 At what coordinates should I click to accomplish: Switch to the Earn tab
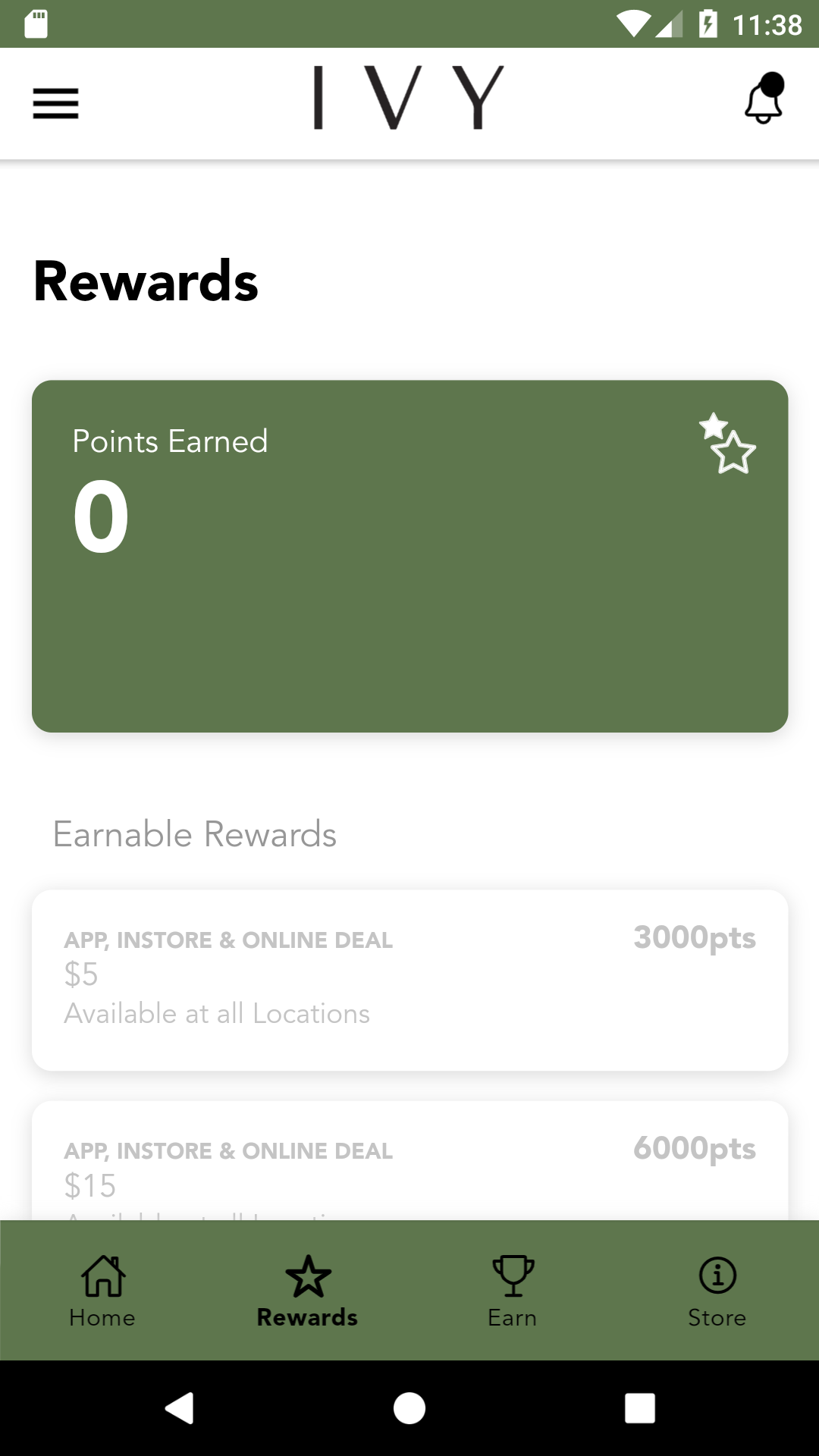coord(513,1291)
